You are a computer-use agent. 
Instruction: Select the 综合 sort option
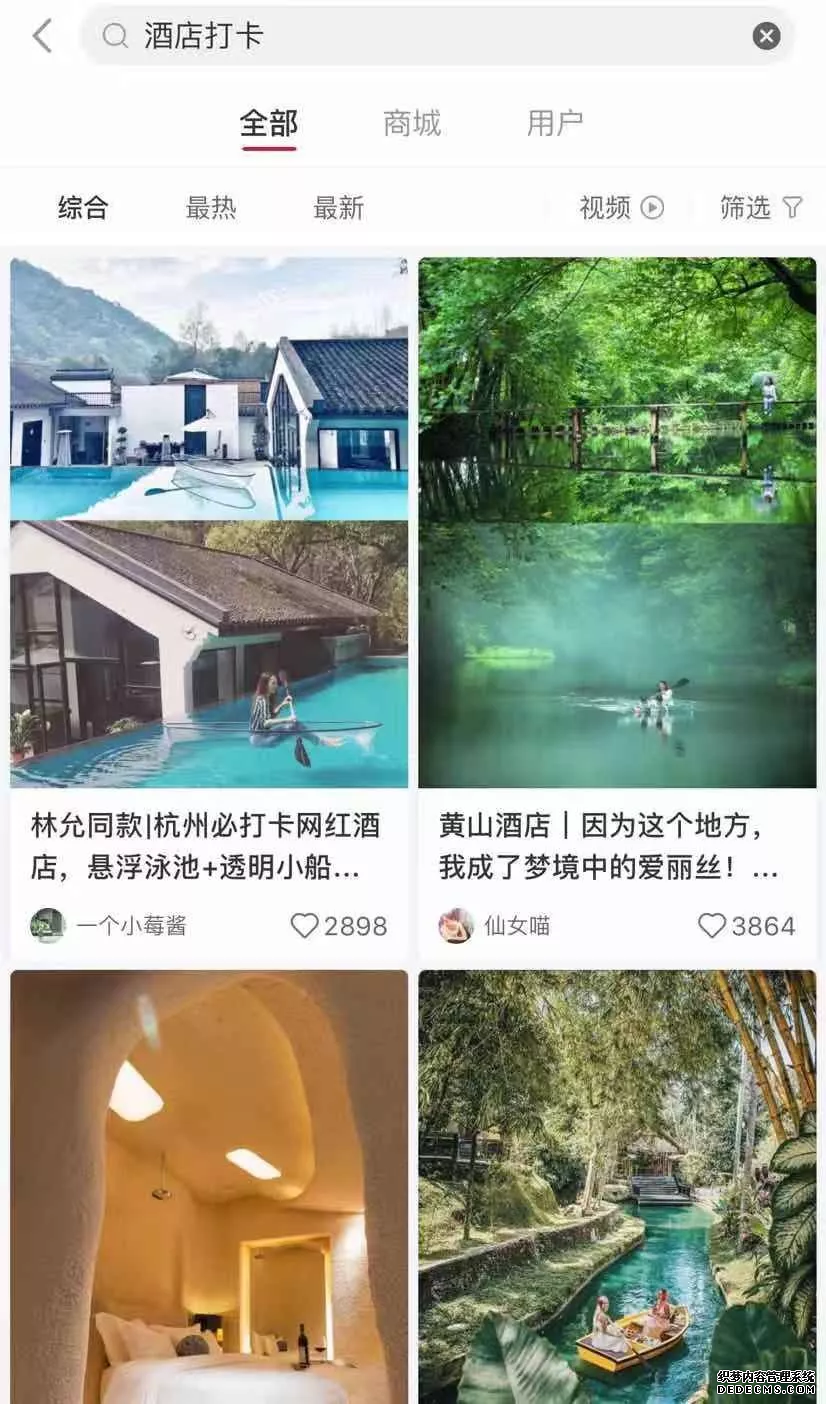(83, 208)
